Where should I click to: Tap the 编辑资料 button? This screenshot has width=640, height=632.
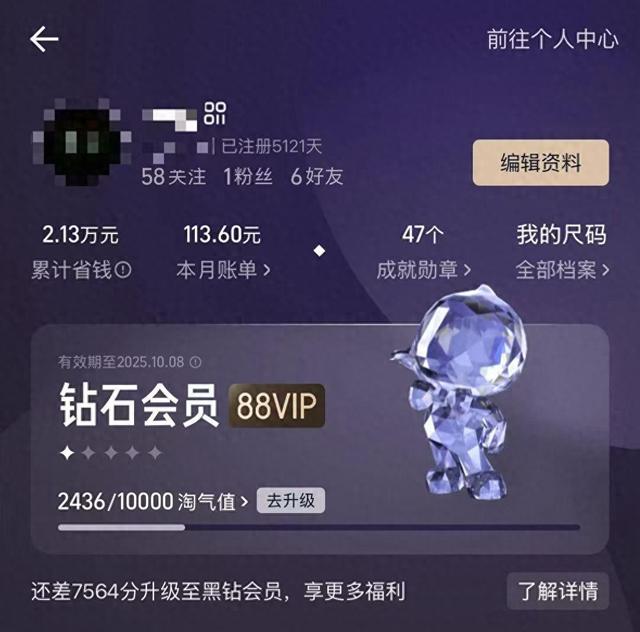540,163
